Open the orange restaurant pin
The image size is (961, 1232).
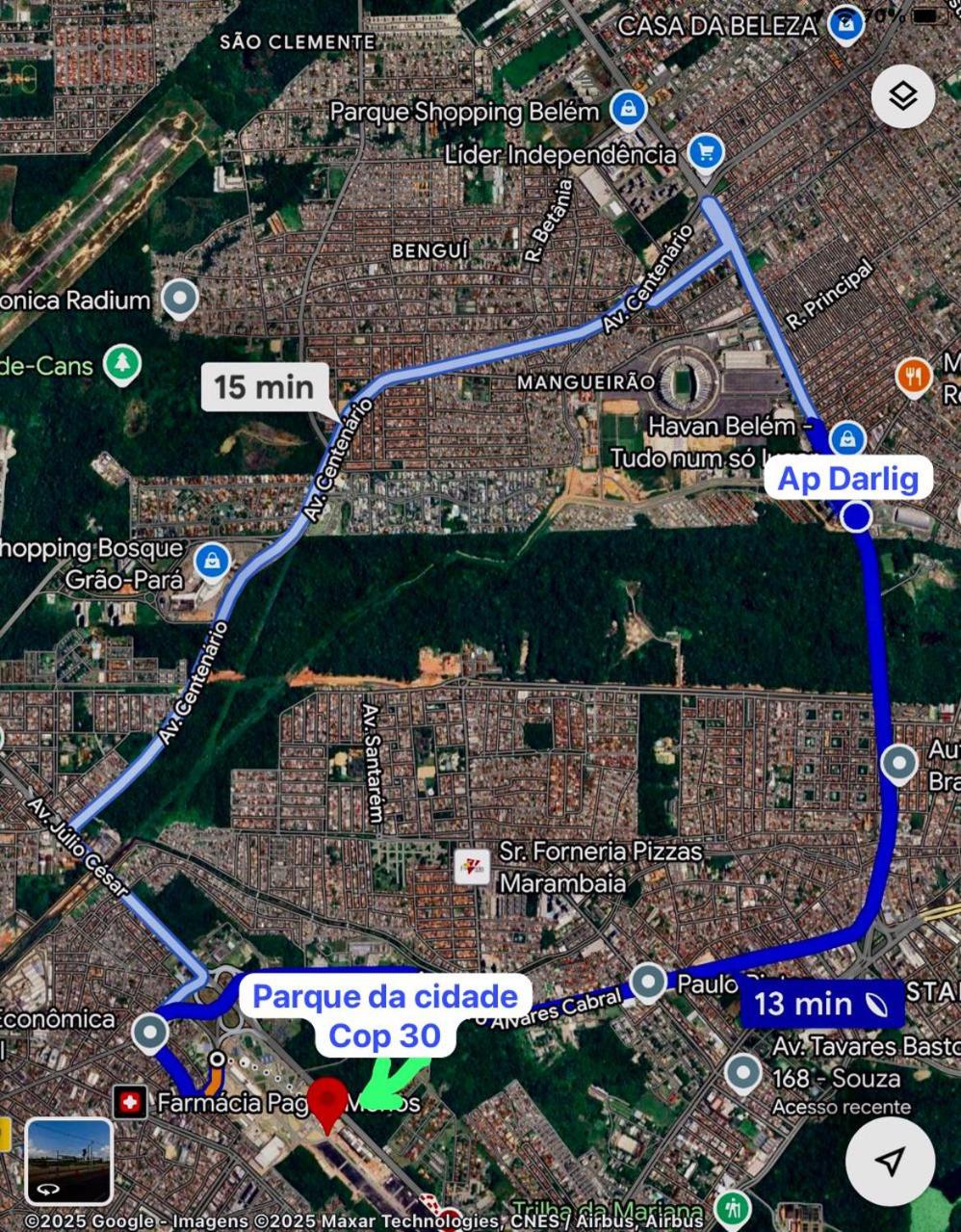[x=913, y=377]
